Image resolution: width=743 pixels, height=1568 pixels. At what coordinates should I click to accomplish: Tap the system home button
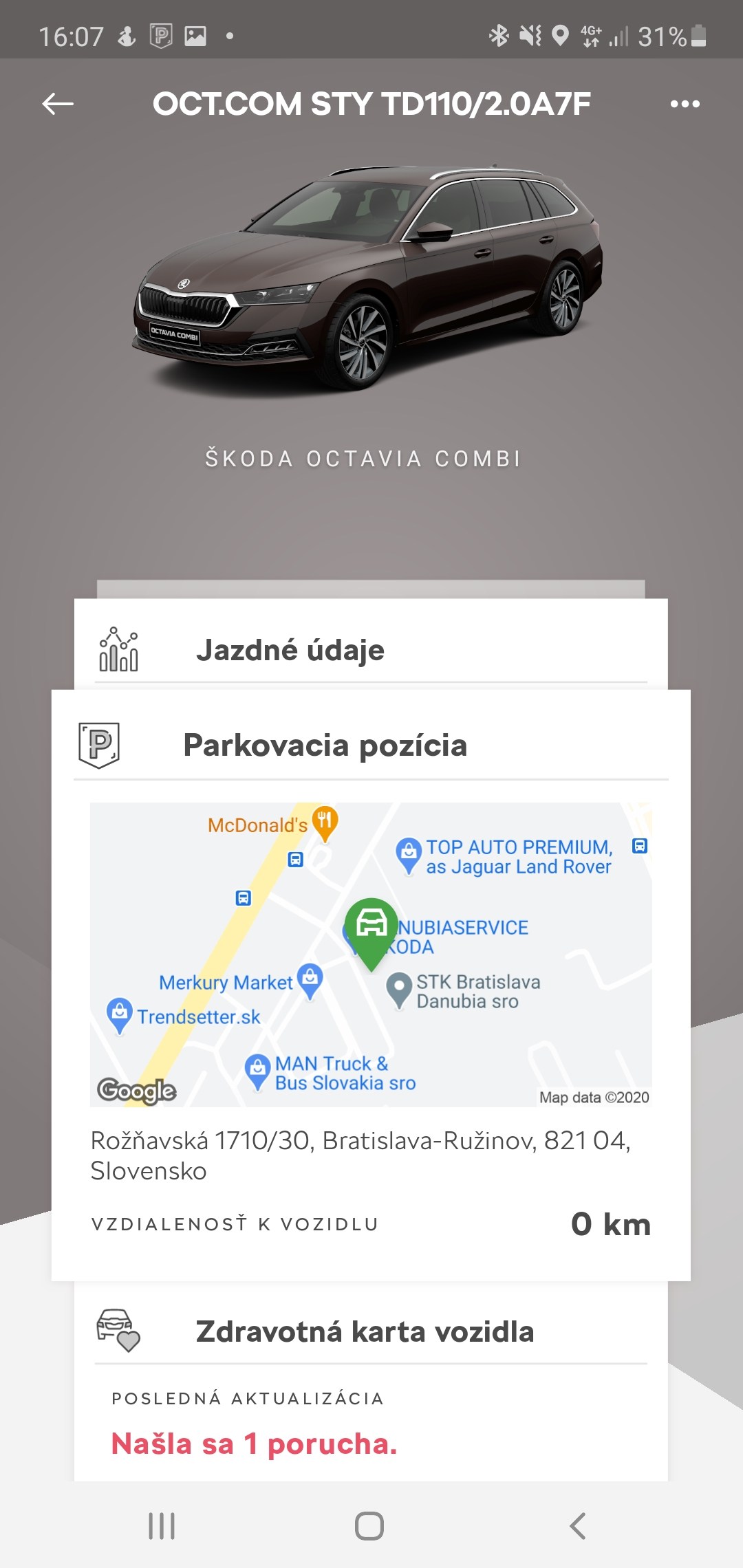[369, 1525]
